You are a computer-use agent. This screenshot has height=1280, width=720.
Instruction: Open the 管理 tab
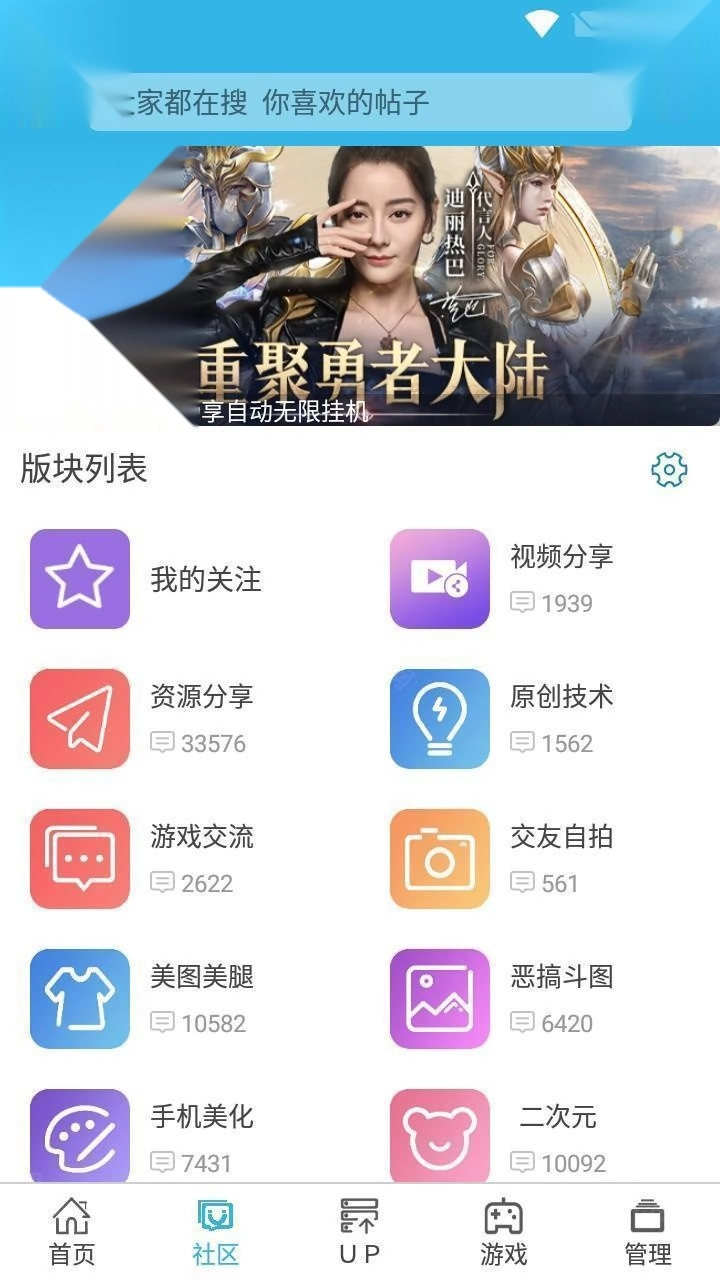(x=647, y=1232)
